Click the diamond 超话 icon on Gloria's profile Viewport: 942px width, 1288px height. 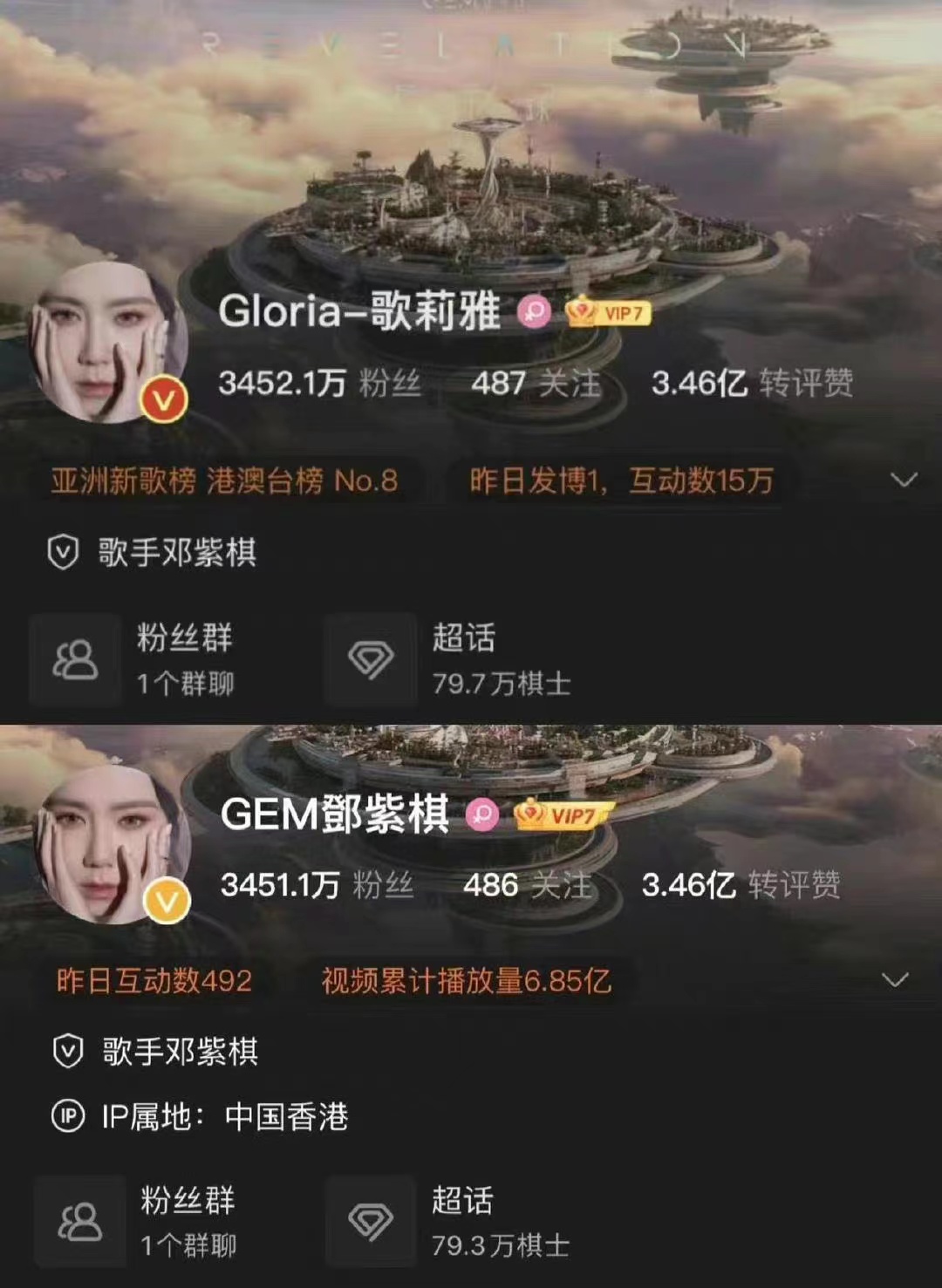click(x=370, y=658)
